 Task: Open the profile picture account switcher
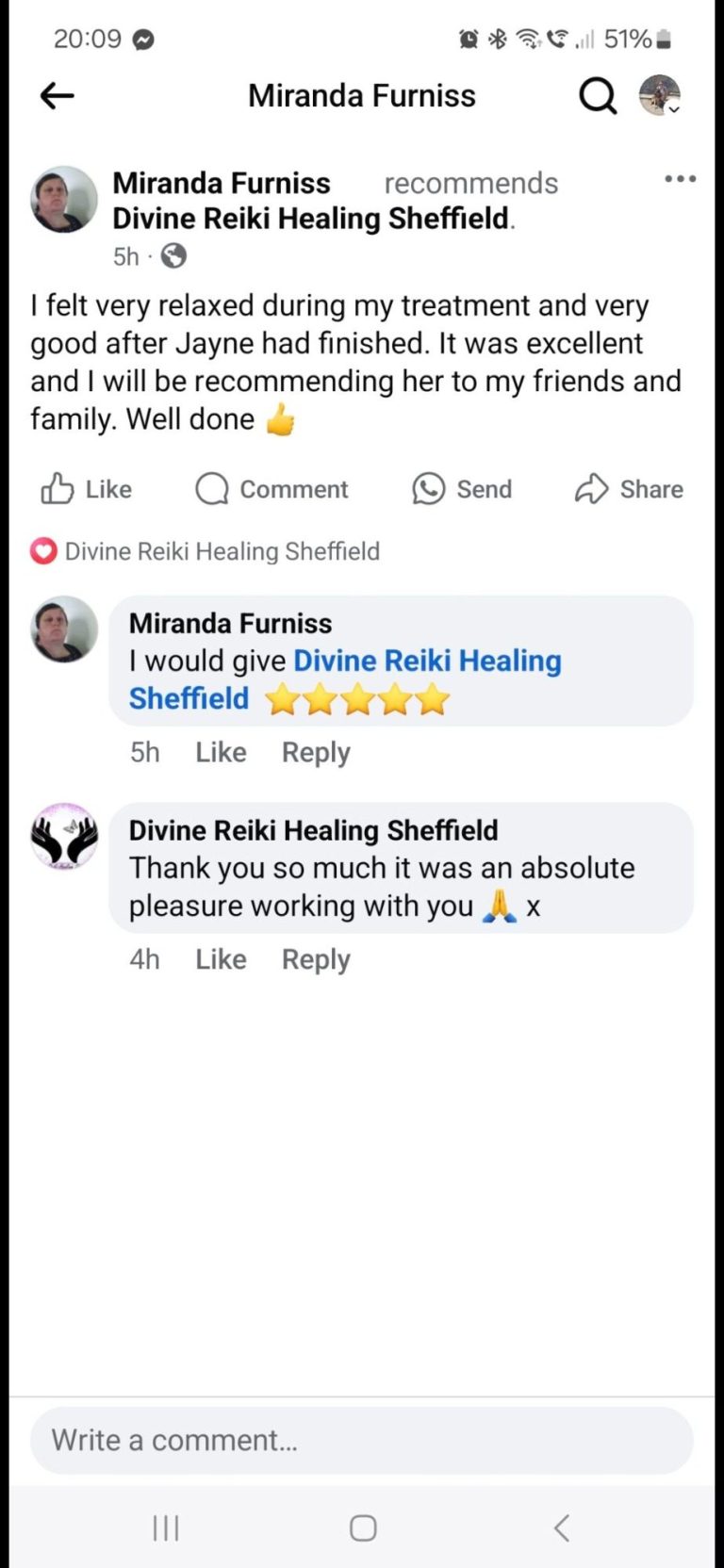[660, 95]
